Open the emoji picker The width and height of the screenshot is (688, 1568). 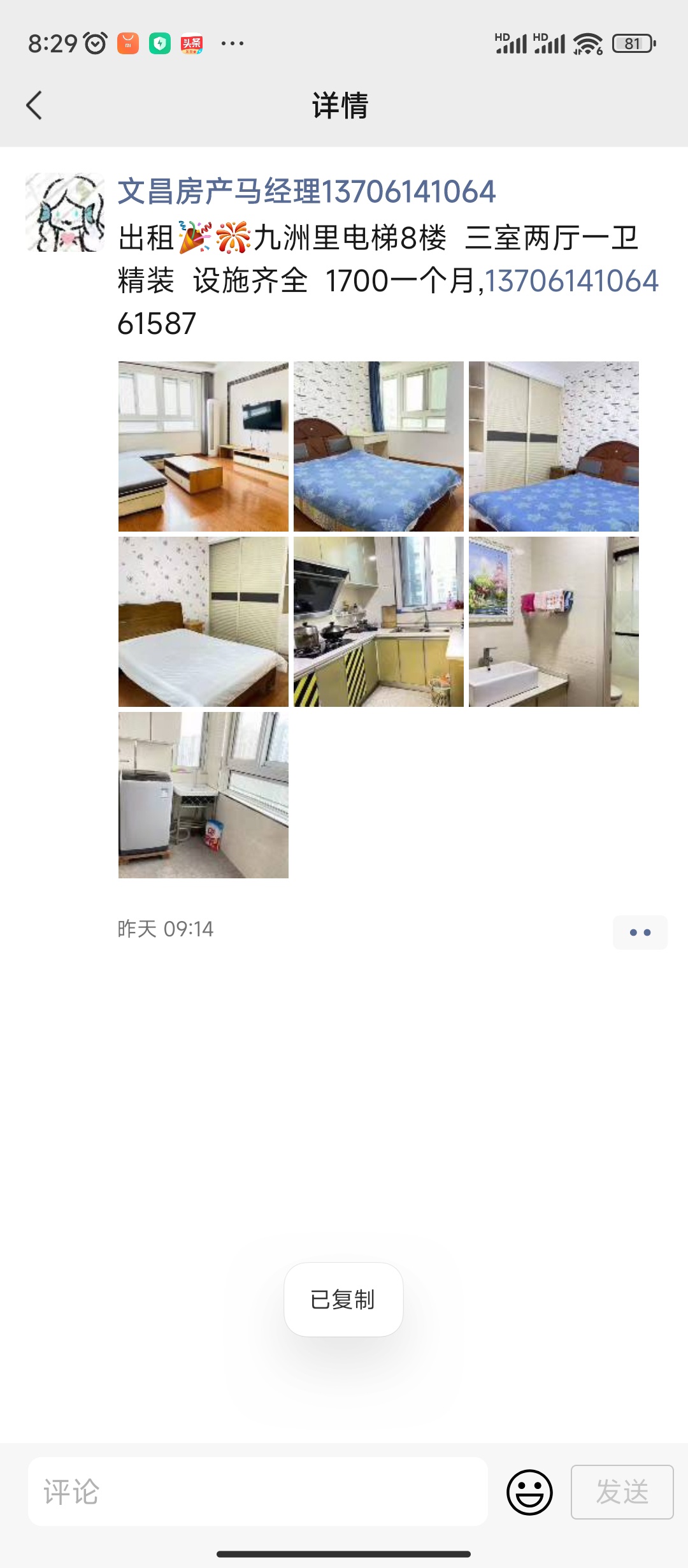(529, 1492)
